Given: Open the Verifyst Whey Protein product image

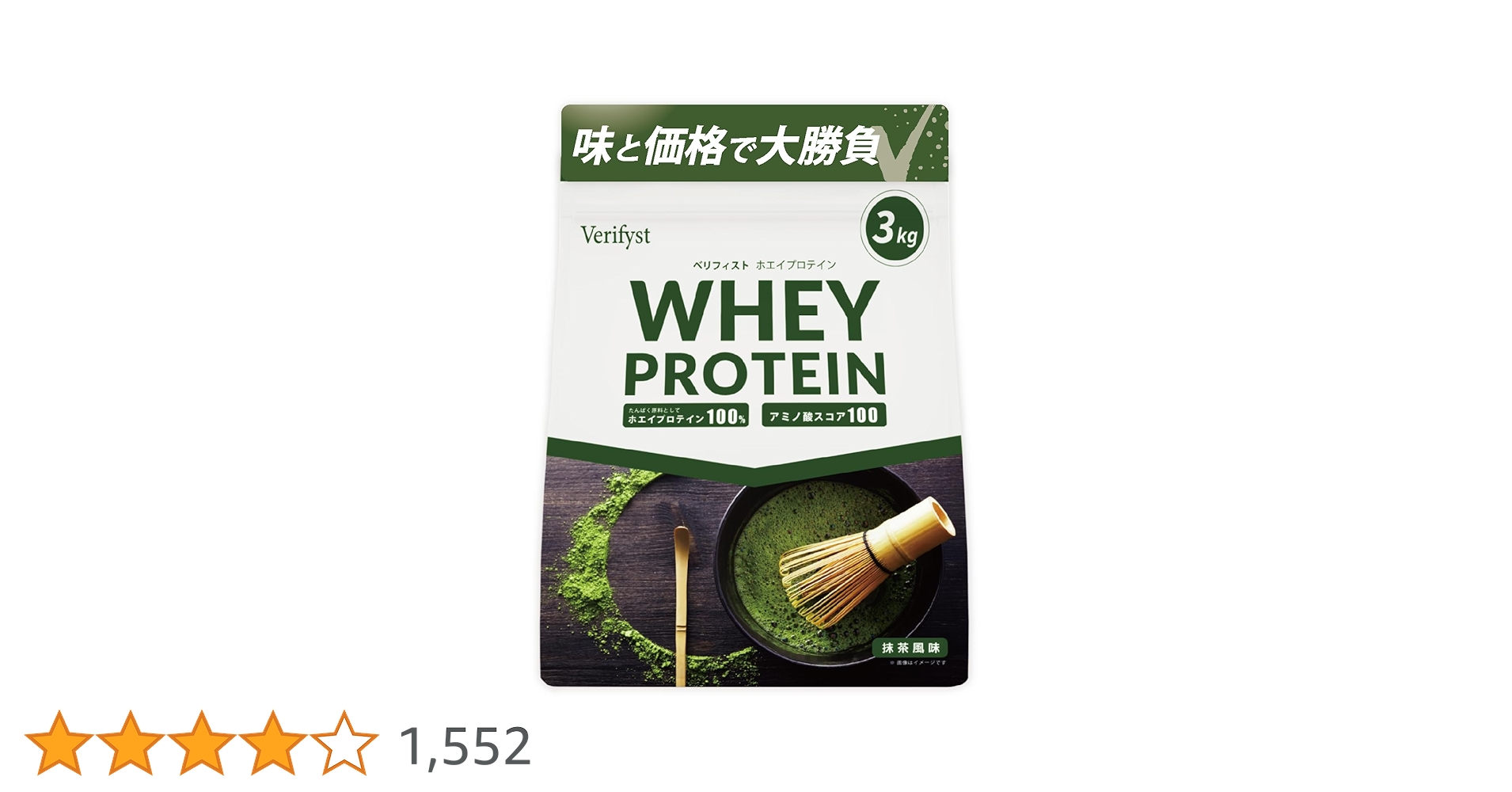Looking at the screenshot, I should [x=754, y=395].
